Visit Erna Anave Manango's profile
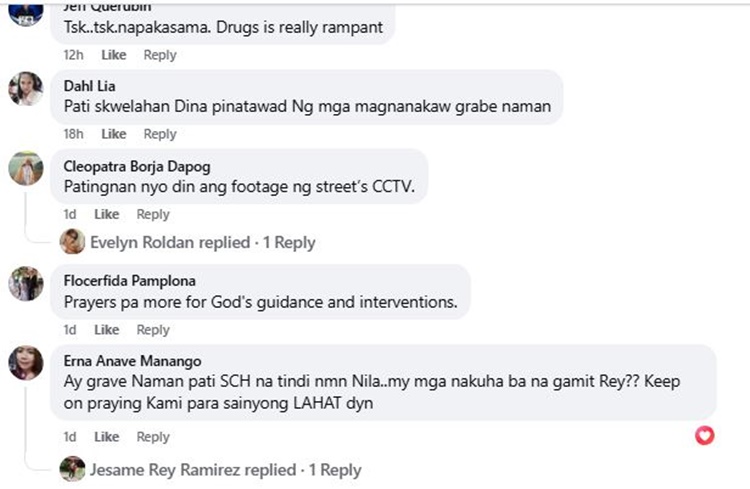Screen dimensions: 750x489 coord(133,361)
